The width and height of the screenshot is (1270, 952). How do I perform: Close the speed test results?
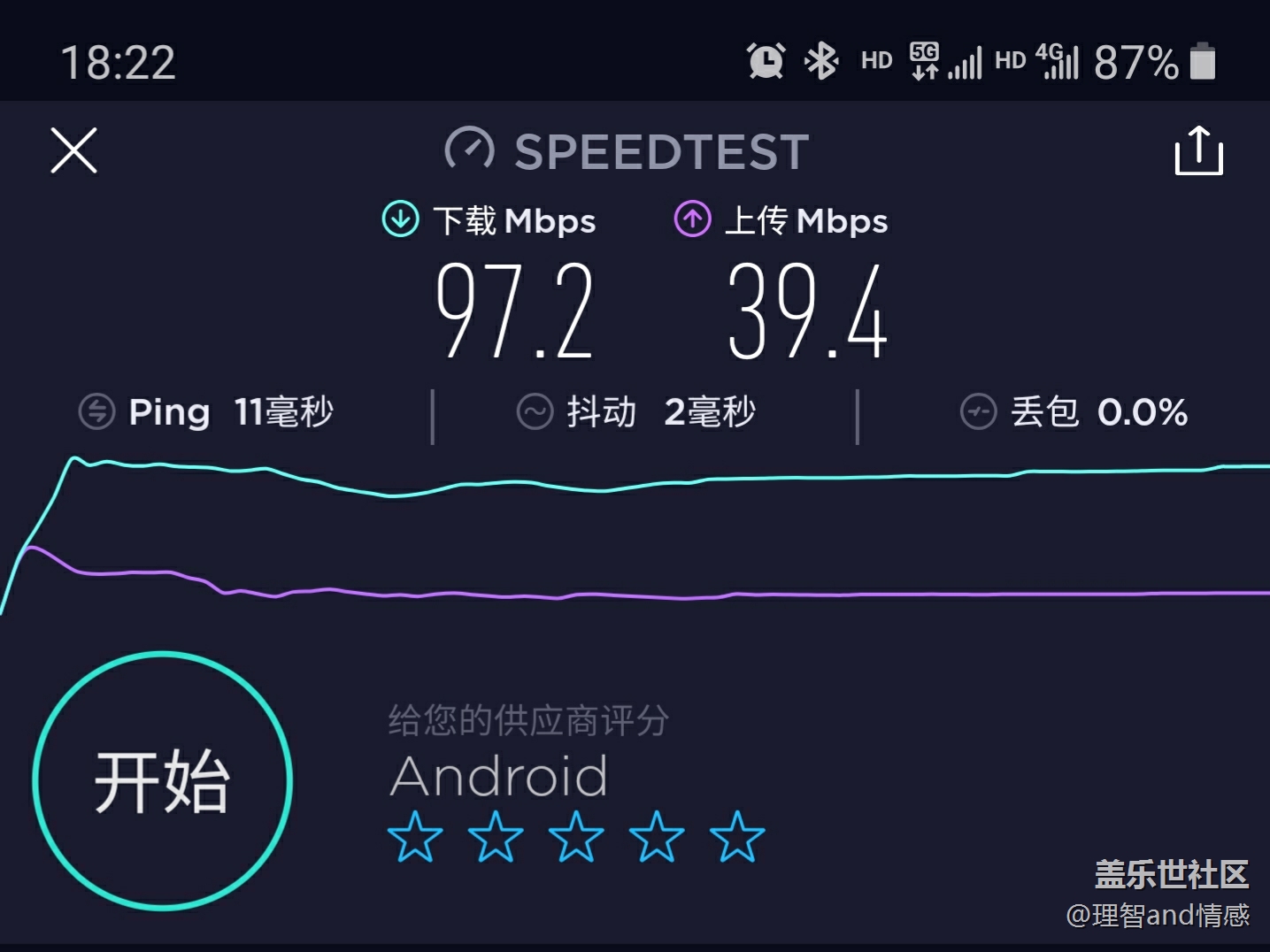74,150
